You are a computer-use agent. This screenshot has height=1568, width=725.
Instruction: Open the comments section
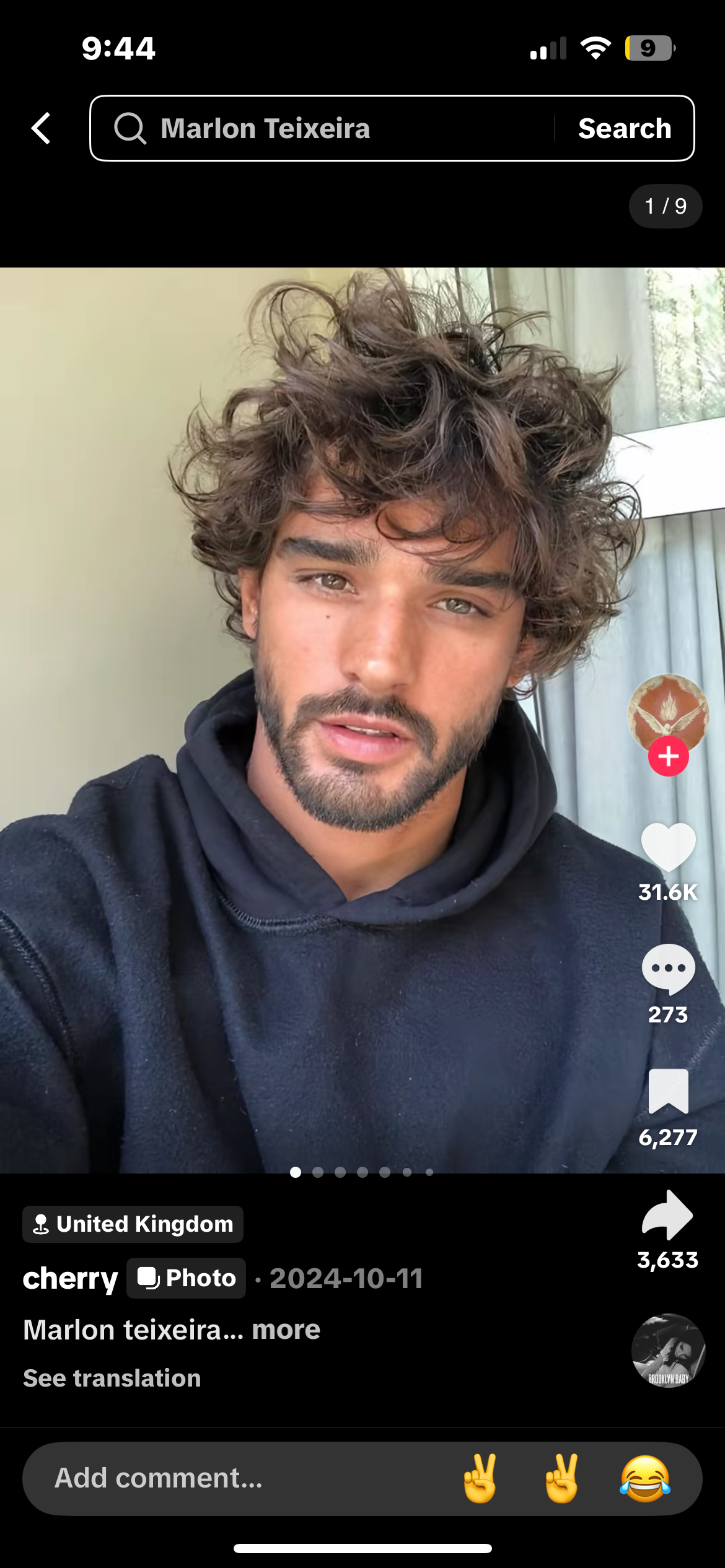[x=668, y=969]
